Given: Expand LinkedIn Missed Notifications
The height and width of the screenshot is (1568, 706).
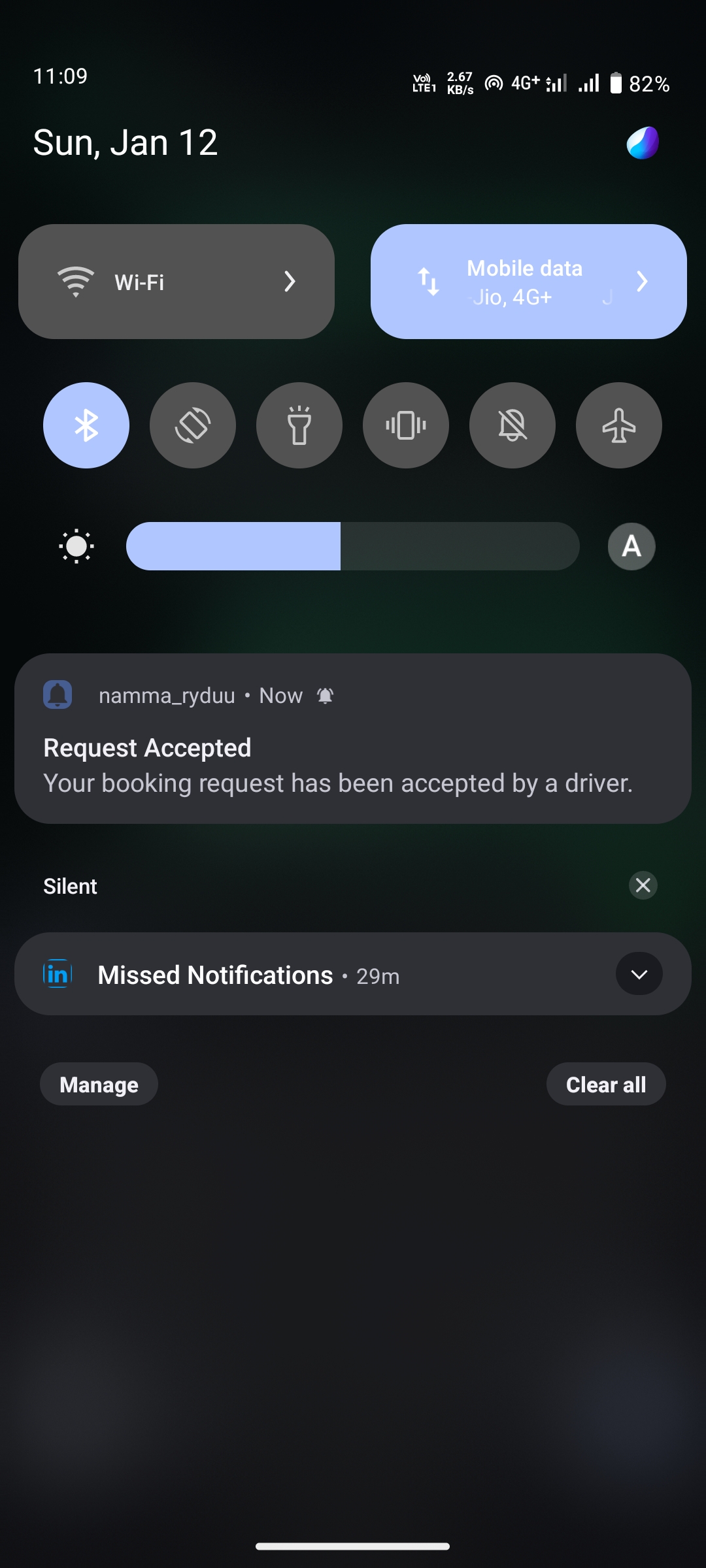Looking at the screenshot, I should pyautogui.click(x=639, y=974).
